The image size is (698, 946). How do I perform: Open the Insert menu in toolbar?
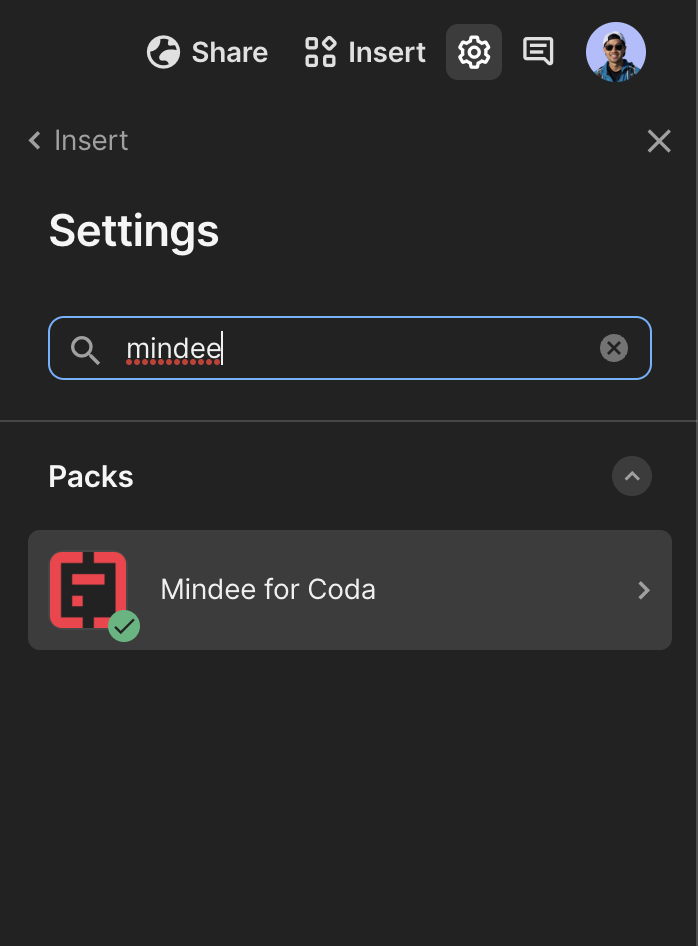click(x=365, y=52)
